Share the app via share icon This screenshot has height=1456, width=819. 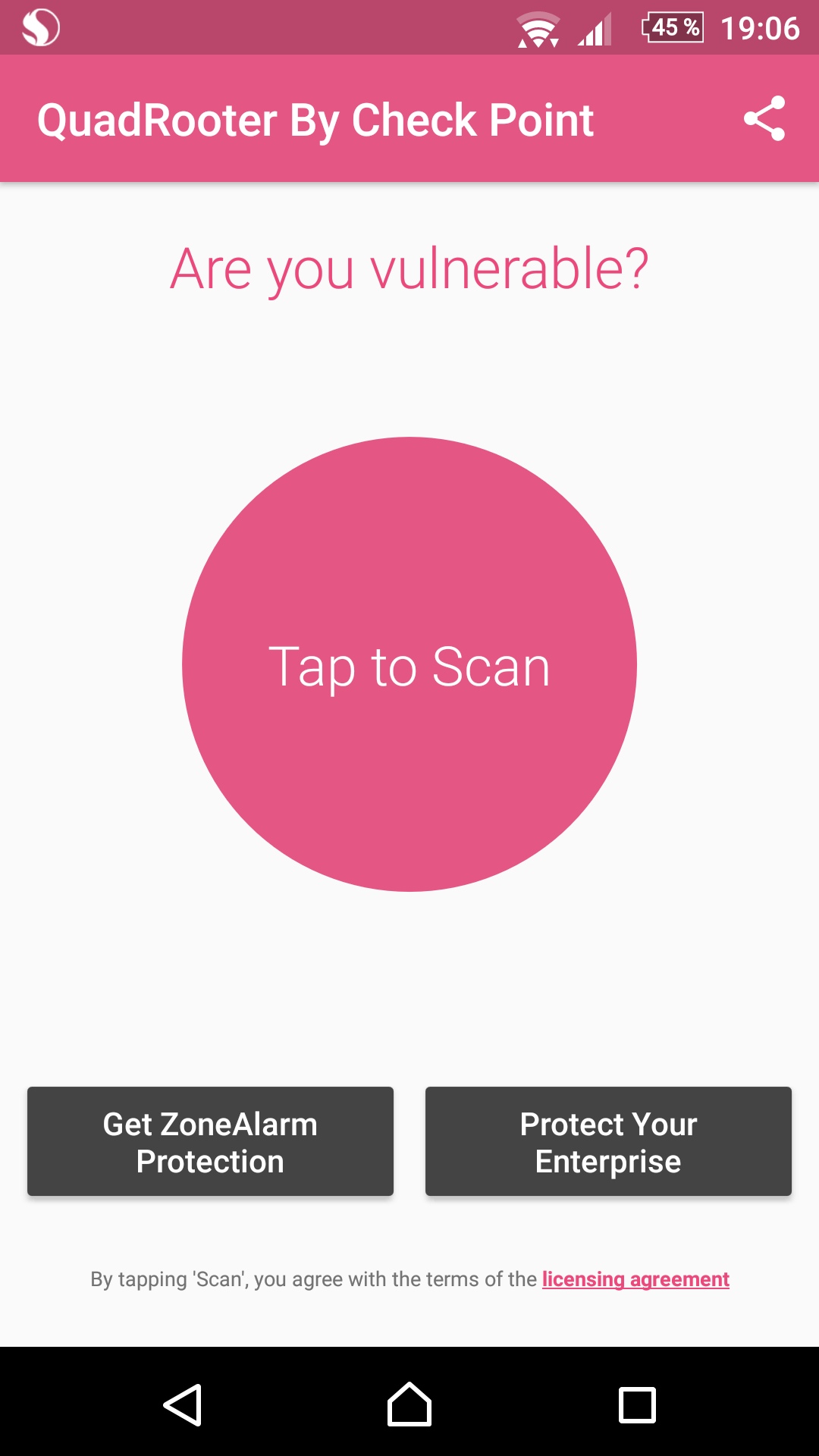pos(764,118)
